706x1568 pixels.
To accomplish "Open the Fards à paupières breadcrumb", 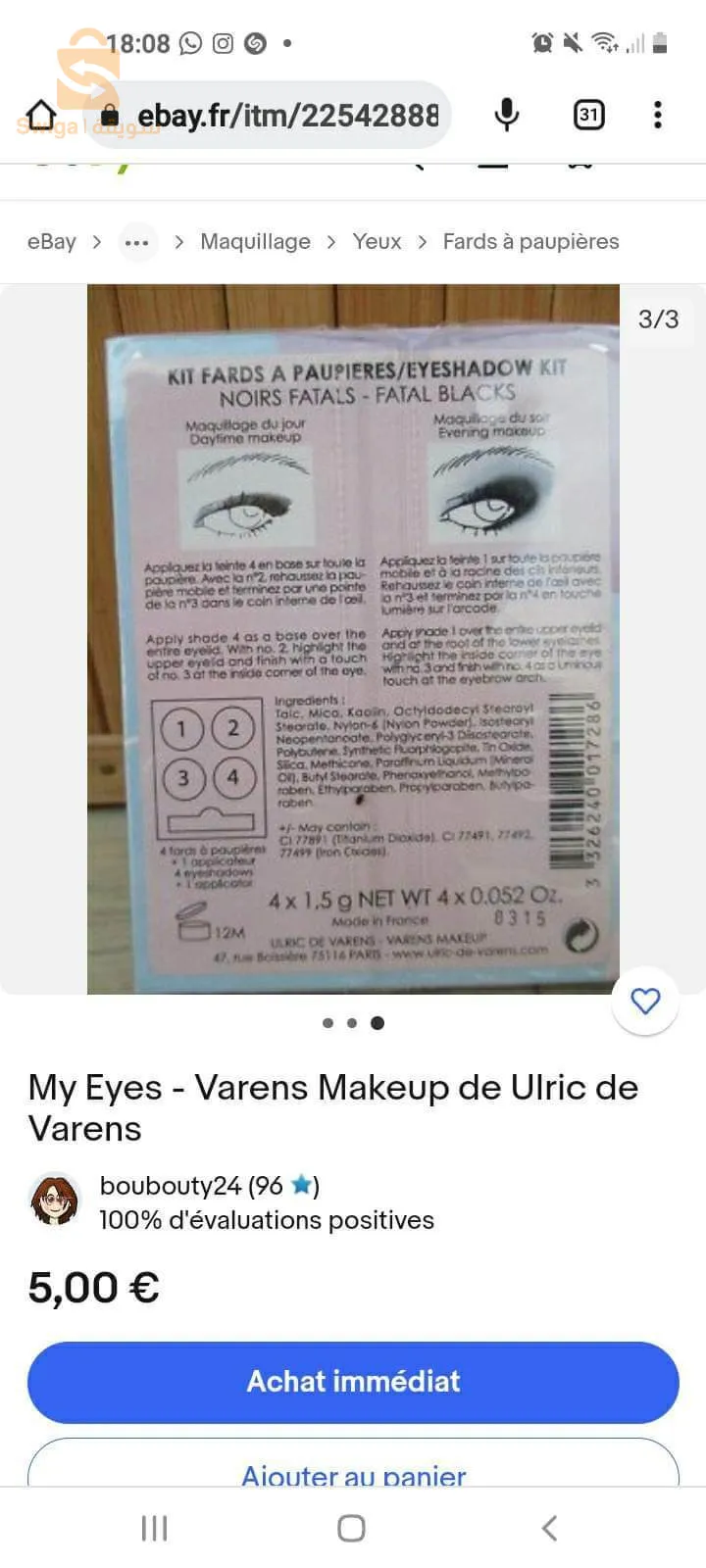I will (530, 242).
